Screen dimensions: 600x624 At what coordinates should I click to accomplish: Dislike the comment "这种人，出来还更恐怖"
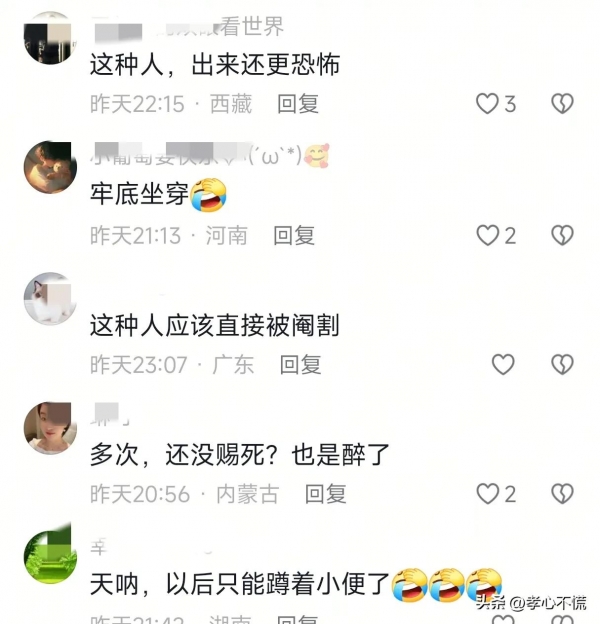tap(562, 104)
